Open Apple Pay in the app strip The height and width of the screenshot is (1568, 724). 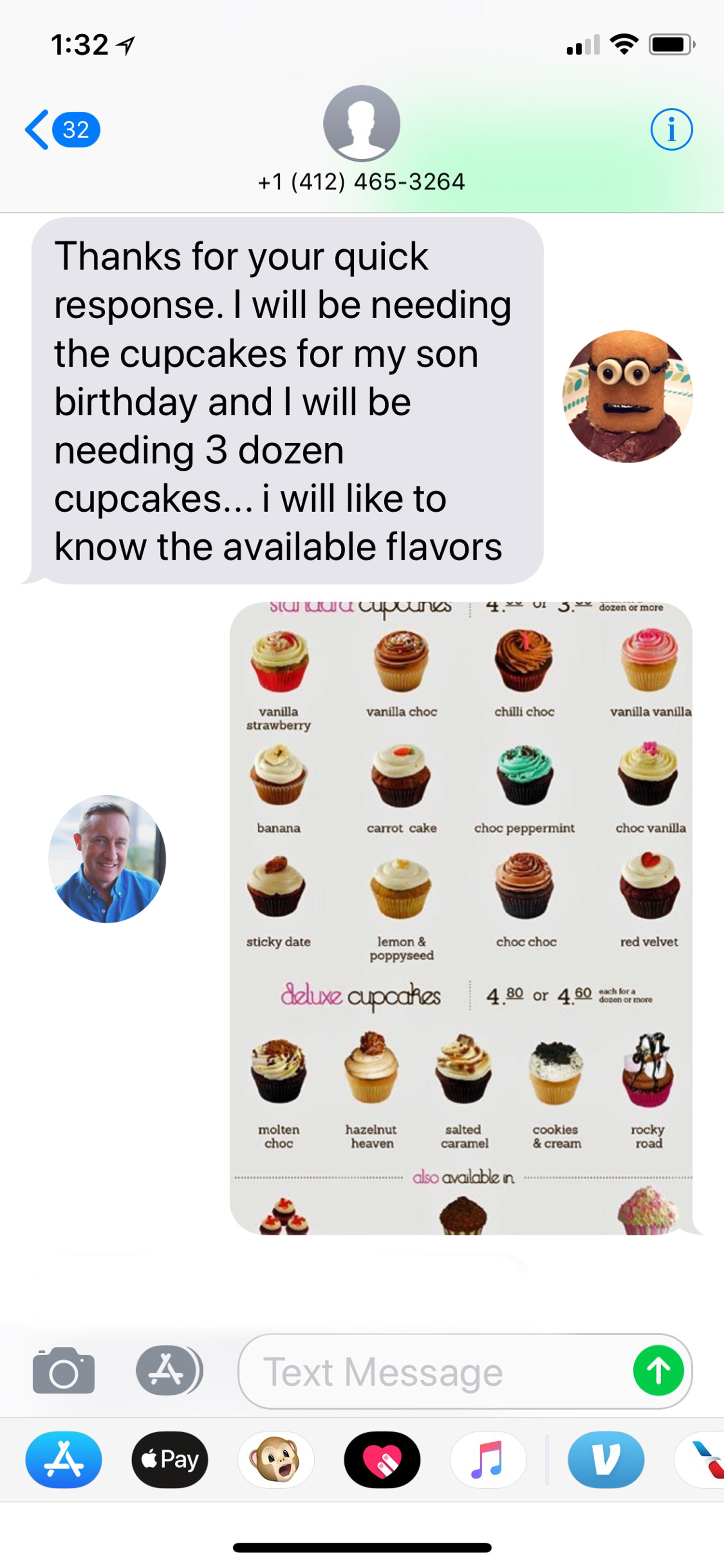pyautogui.click(x=170, y=1460)
